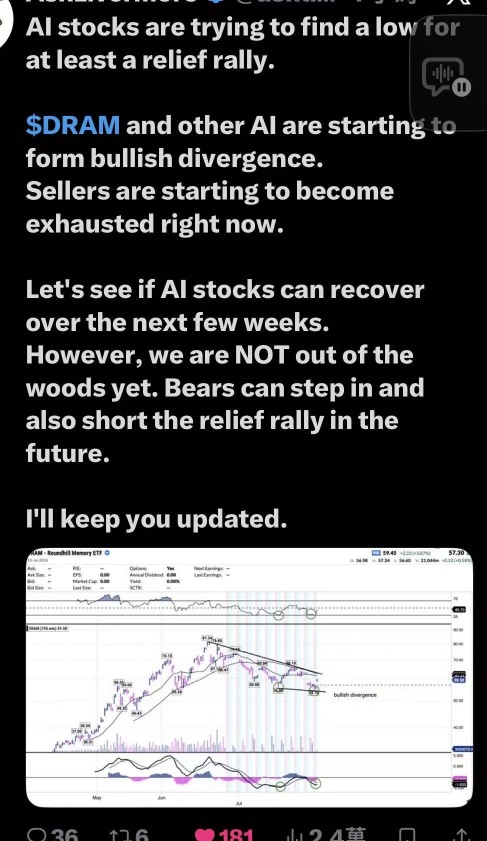The width and height of the screenshot is (487, 841).
Task: Open the $DRAM cashtag link
Action: click(x=73, y=126)
